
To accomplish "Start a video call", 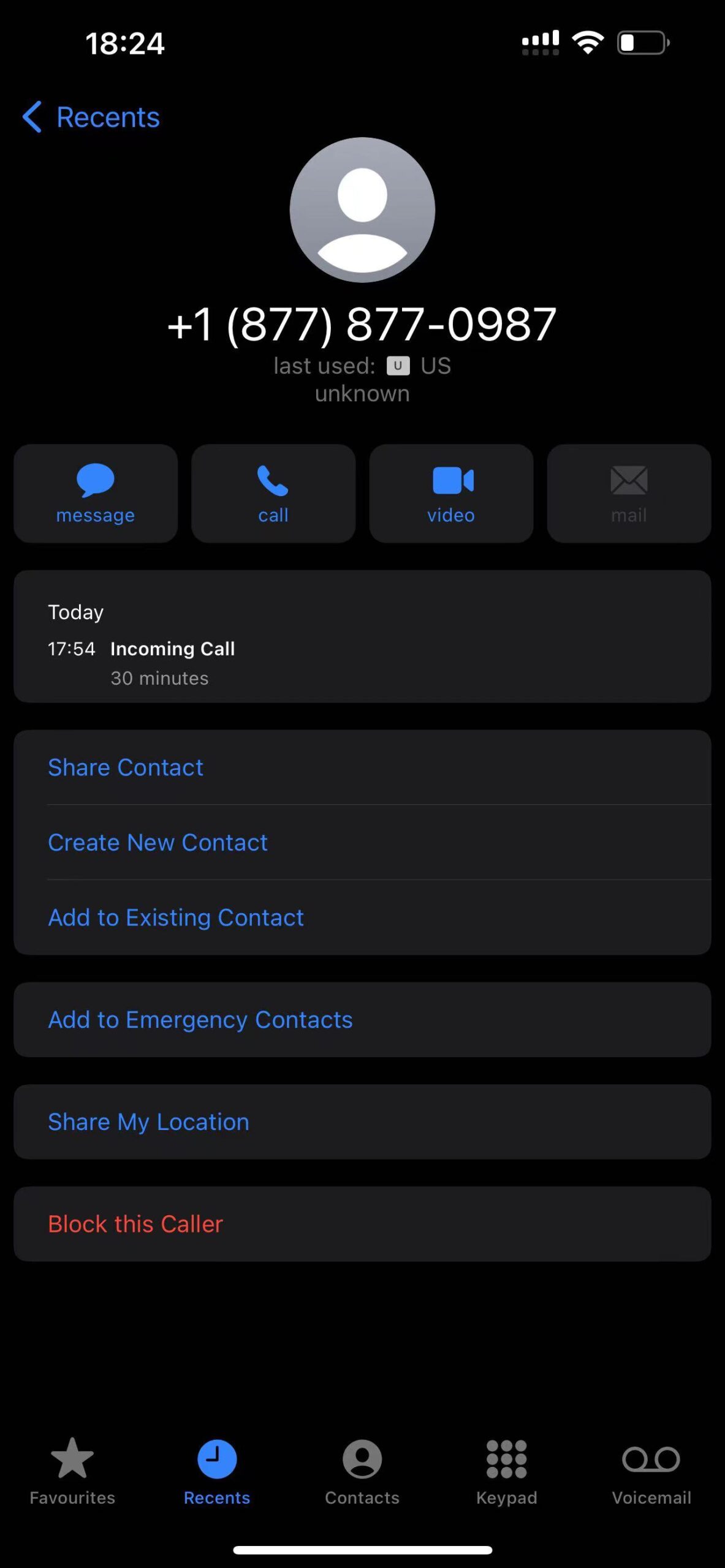I will click(x=451, y=493).
